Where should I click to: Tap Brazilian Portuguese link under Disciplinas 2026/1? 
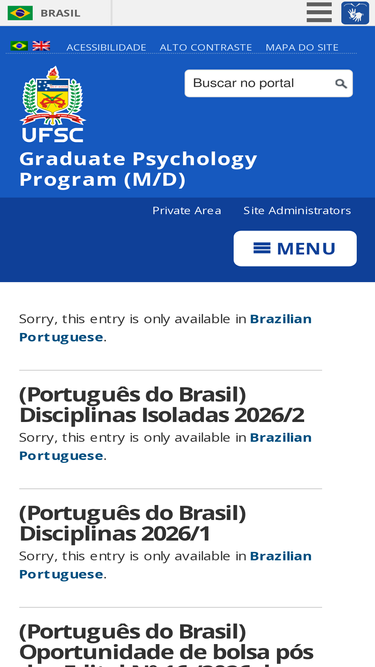[165, 565]
